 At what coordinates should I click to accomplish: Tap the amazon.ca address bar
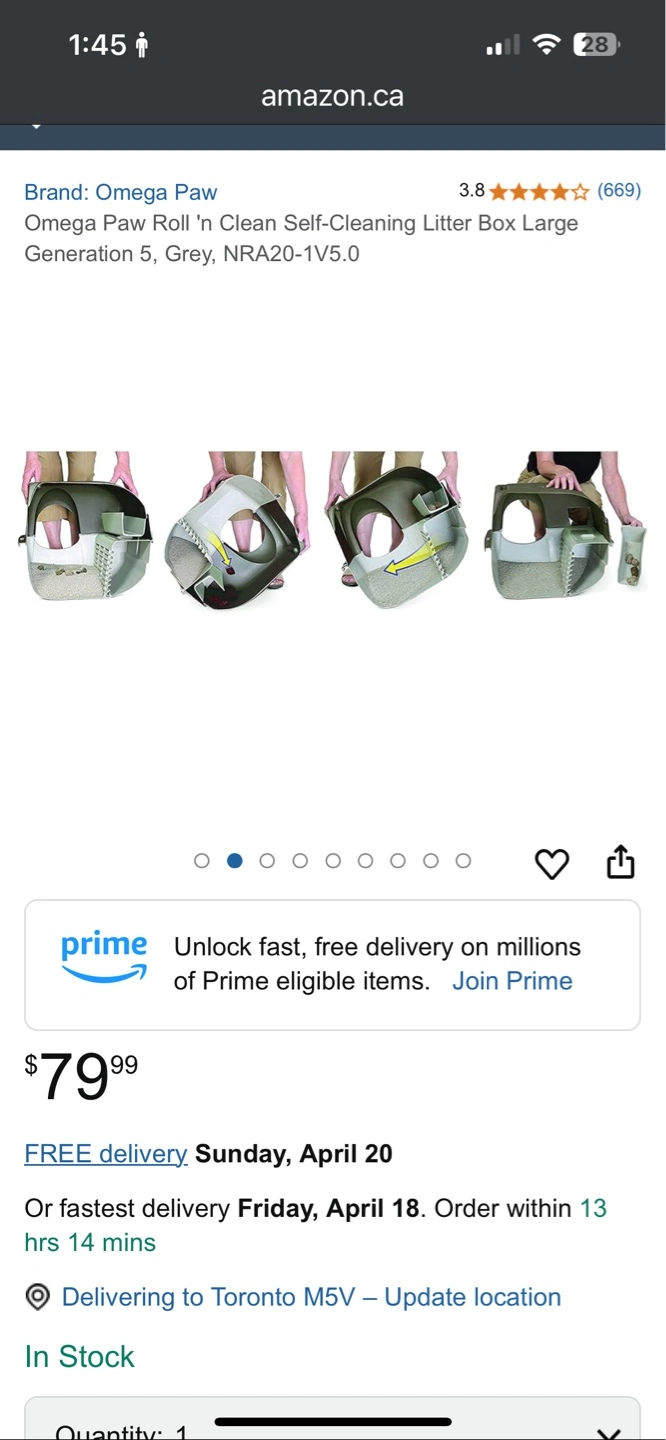coord(332,96)
